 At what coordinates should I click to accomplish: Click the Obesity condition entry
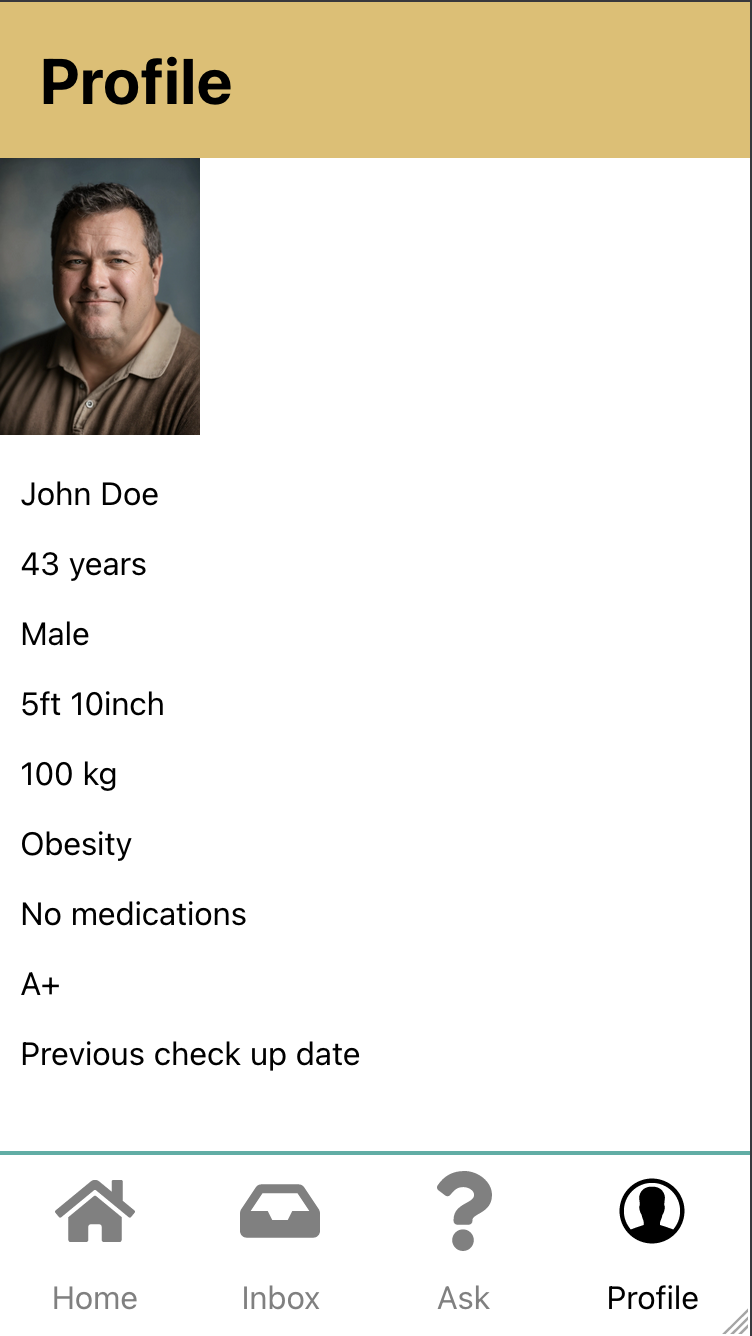pos(75,844)
